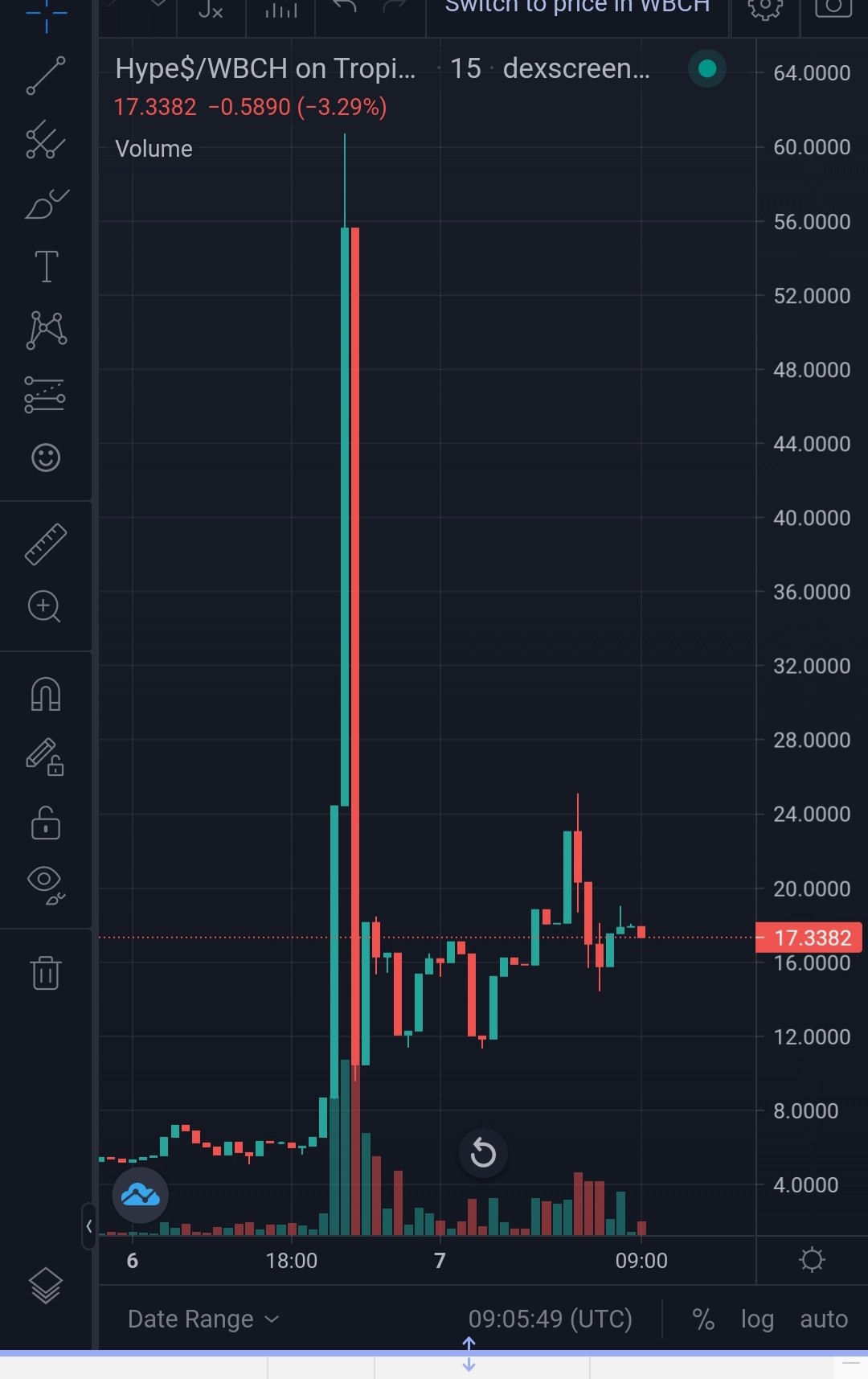868x1379 pixels.
Task: Reset the chart view
Action: click(x=483, y=1153)
